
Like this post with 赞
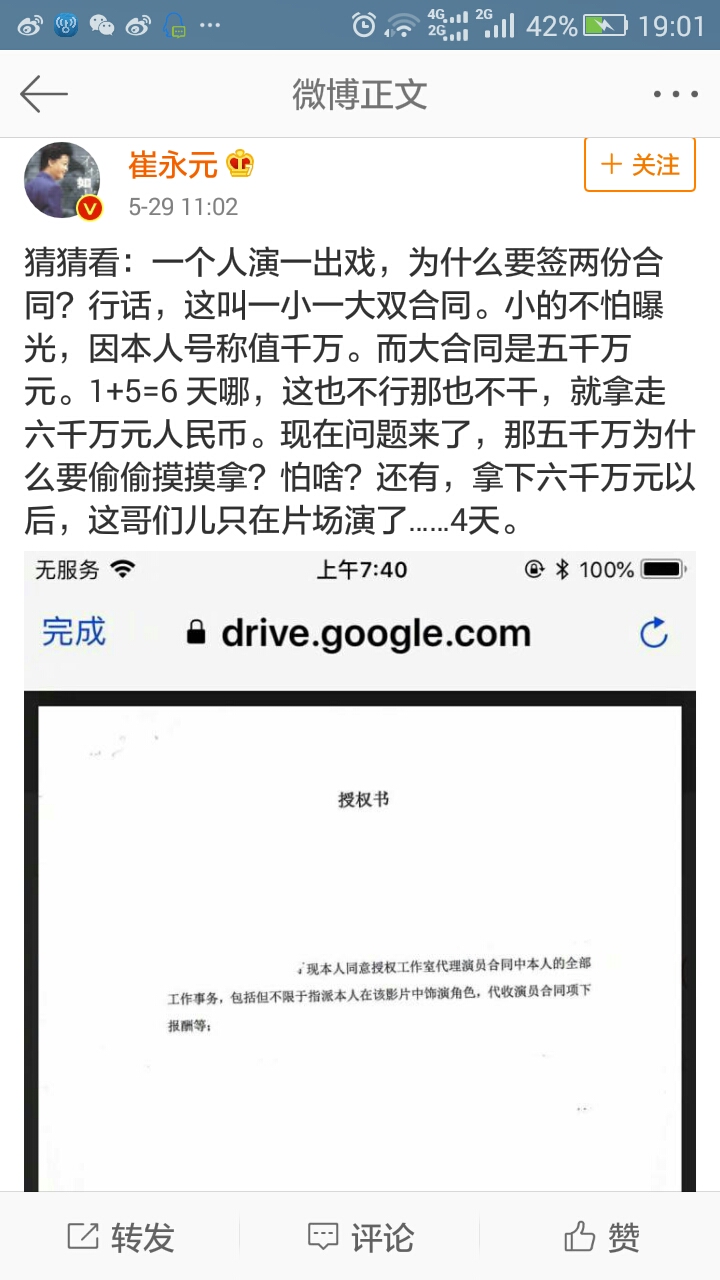601,1237
